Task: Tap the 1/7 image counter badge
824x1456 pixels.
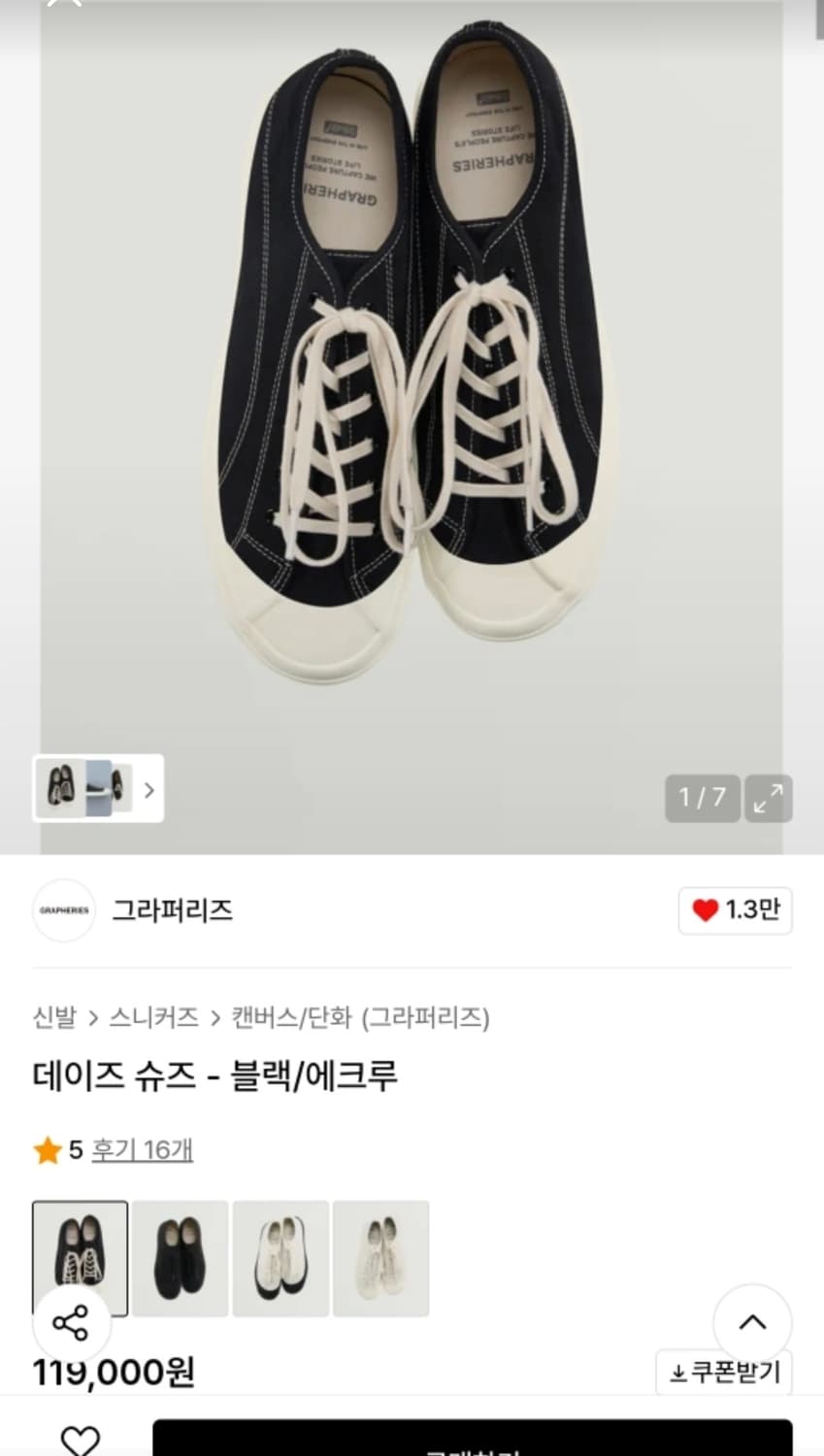Action: (702, 798)
